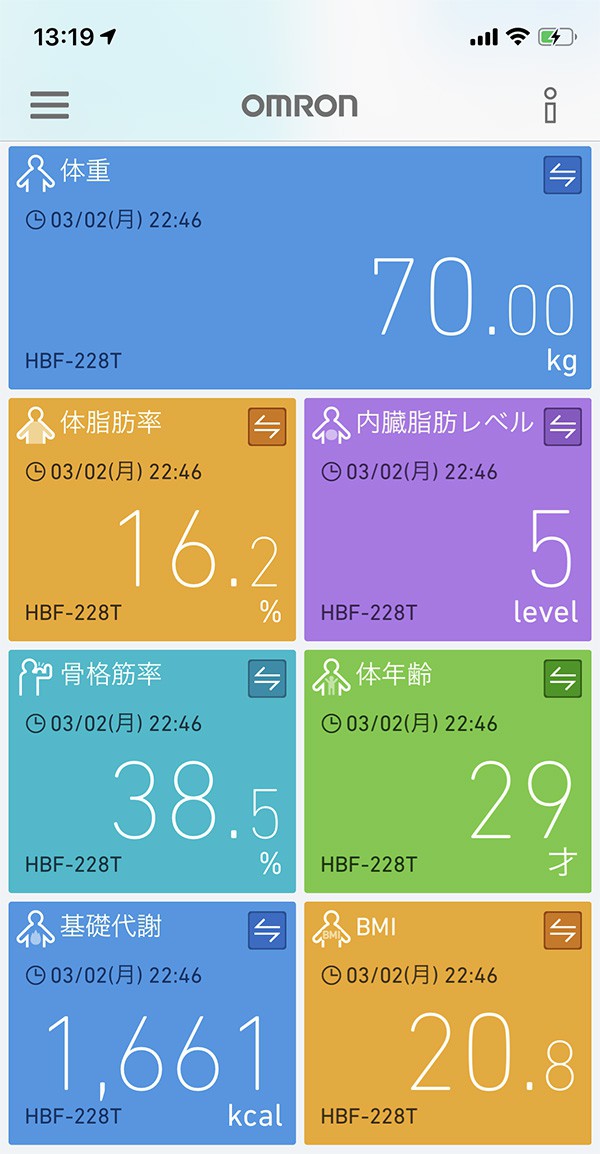Tap the swap icon on 体重 card

(562, 175)
